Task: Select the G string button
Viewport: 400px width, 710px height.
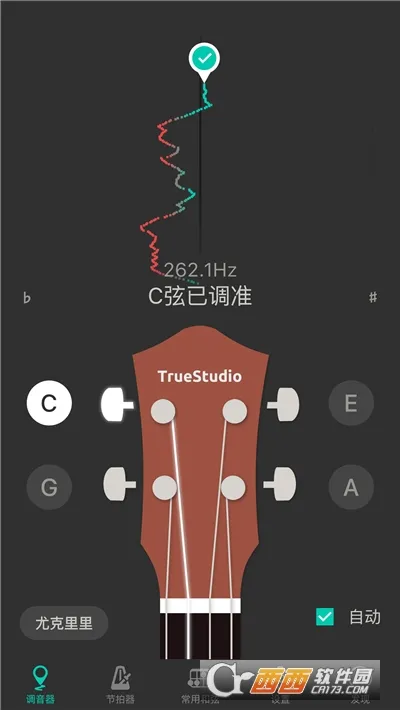Action: pos(49,487)
